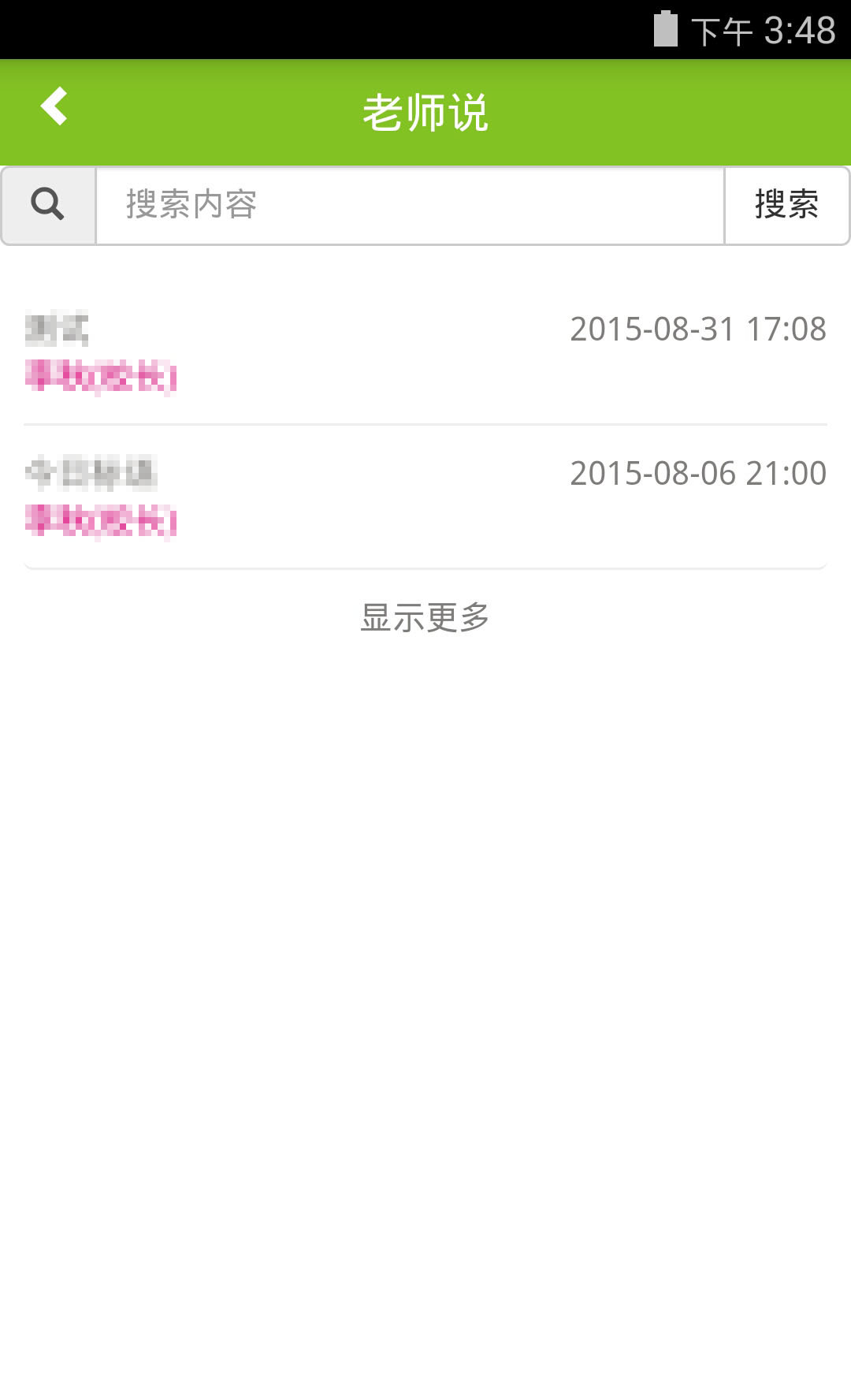This screenshot has height=1400, width=851.
Task: Open the message dated 2015-08-31 17:08
Action: click(425, 352)
